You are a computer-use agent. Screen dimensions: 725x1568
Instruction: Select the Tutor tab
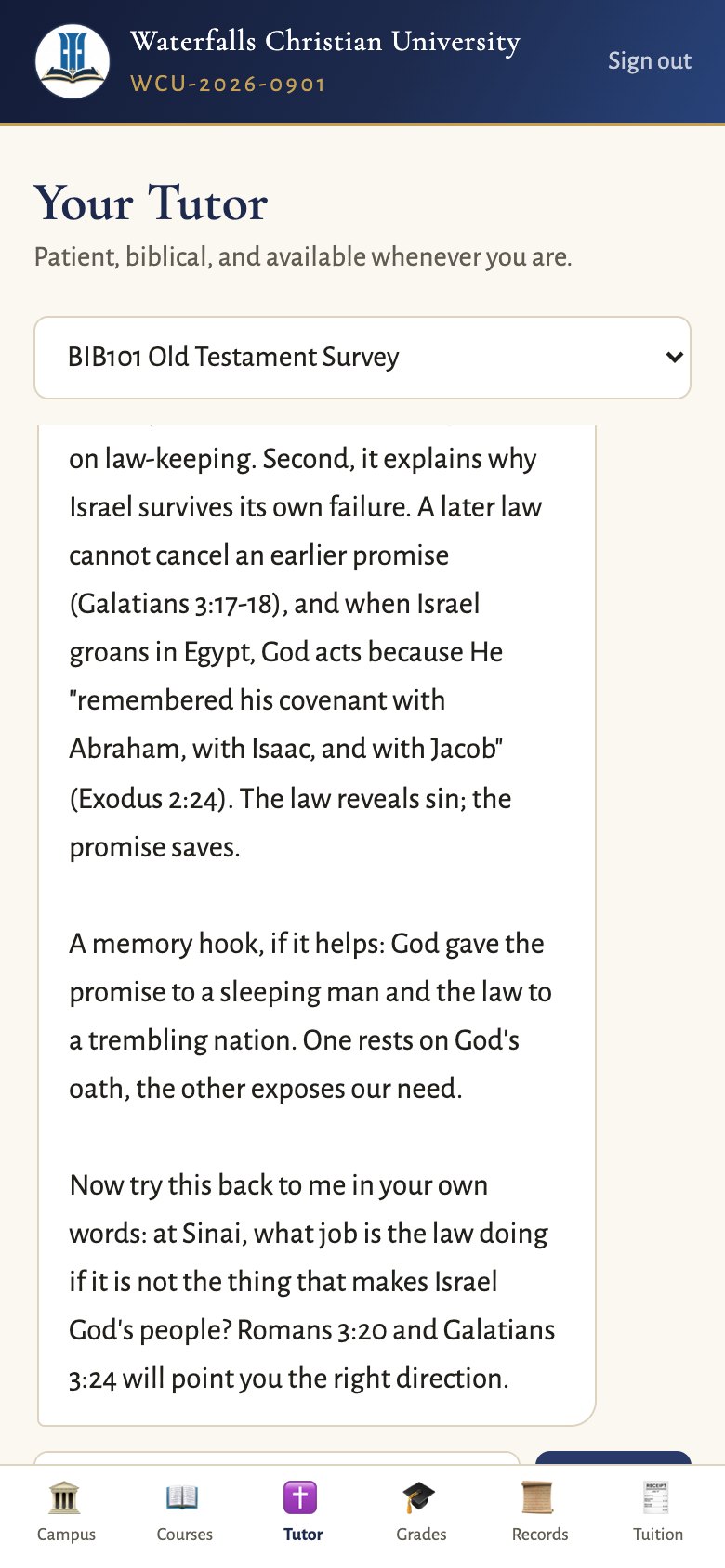click(x=303, y=1513)
